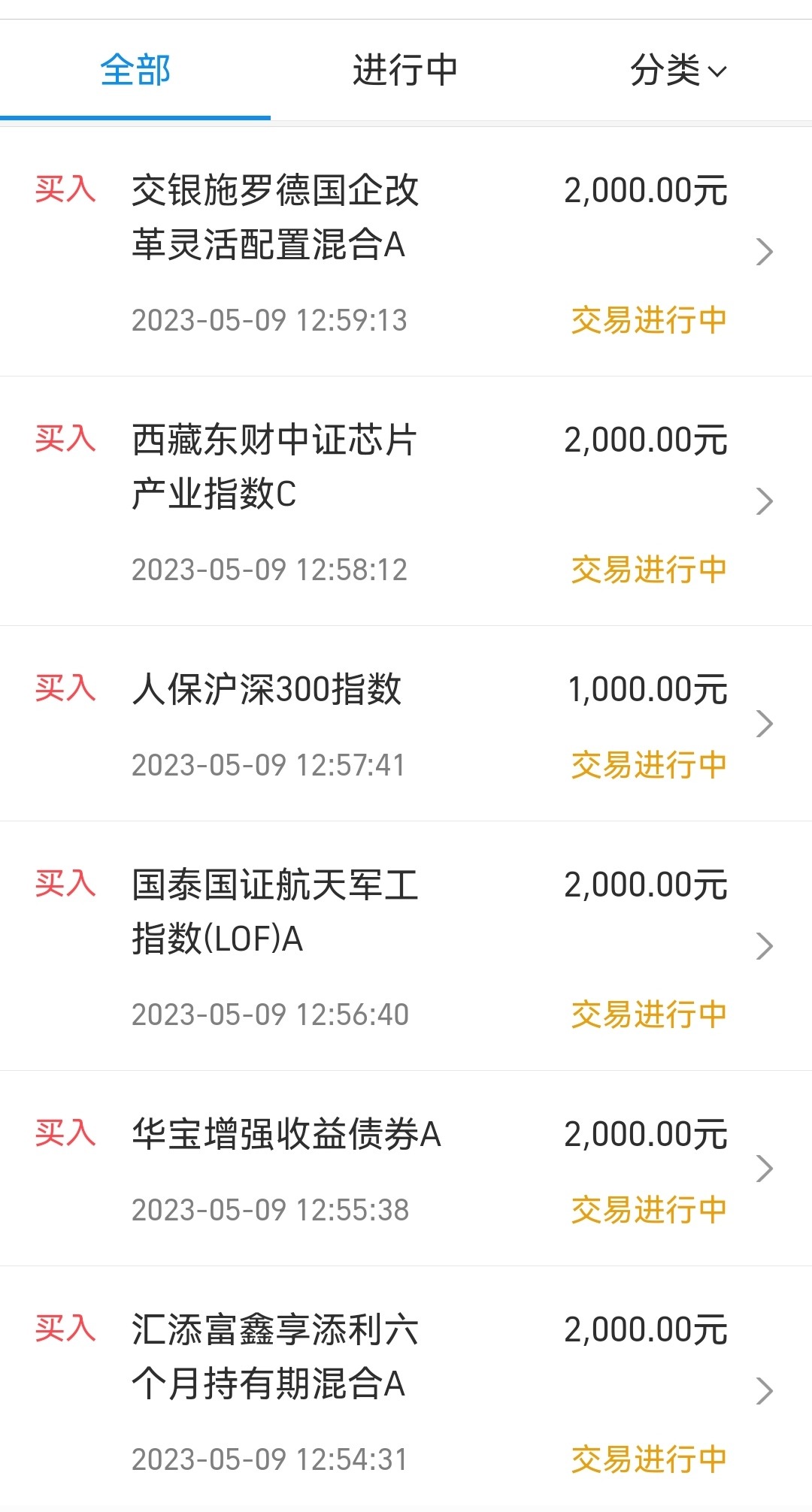Switch to the 进行中 tab

[404, 71]
